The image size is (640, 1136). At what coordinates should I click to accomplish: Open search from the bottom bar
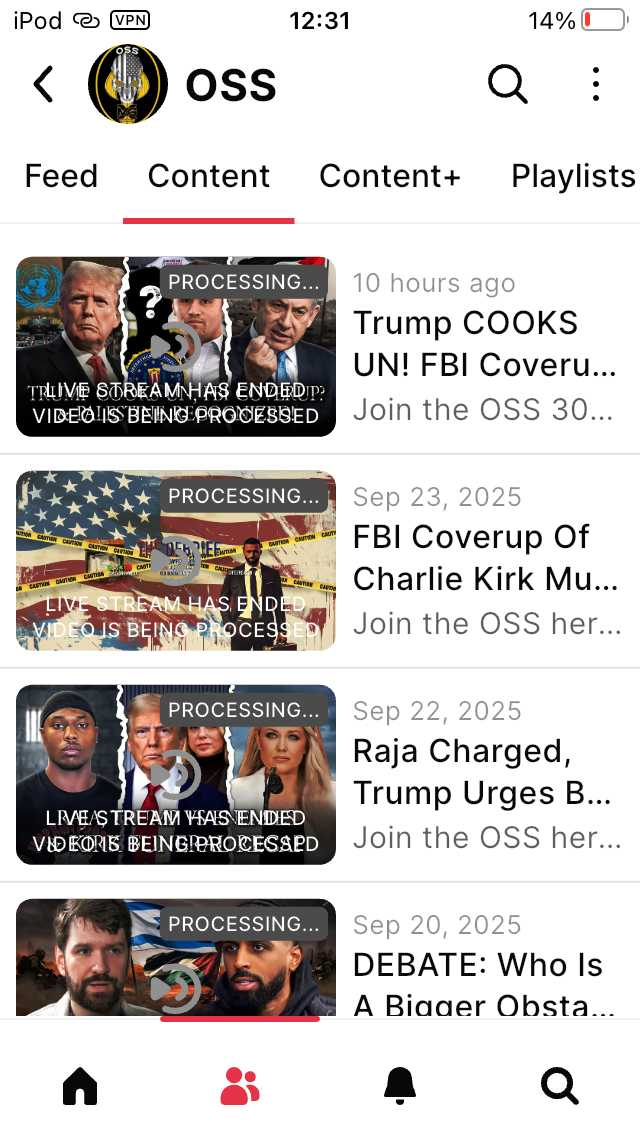tap(560, 1086)
